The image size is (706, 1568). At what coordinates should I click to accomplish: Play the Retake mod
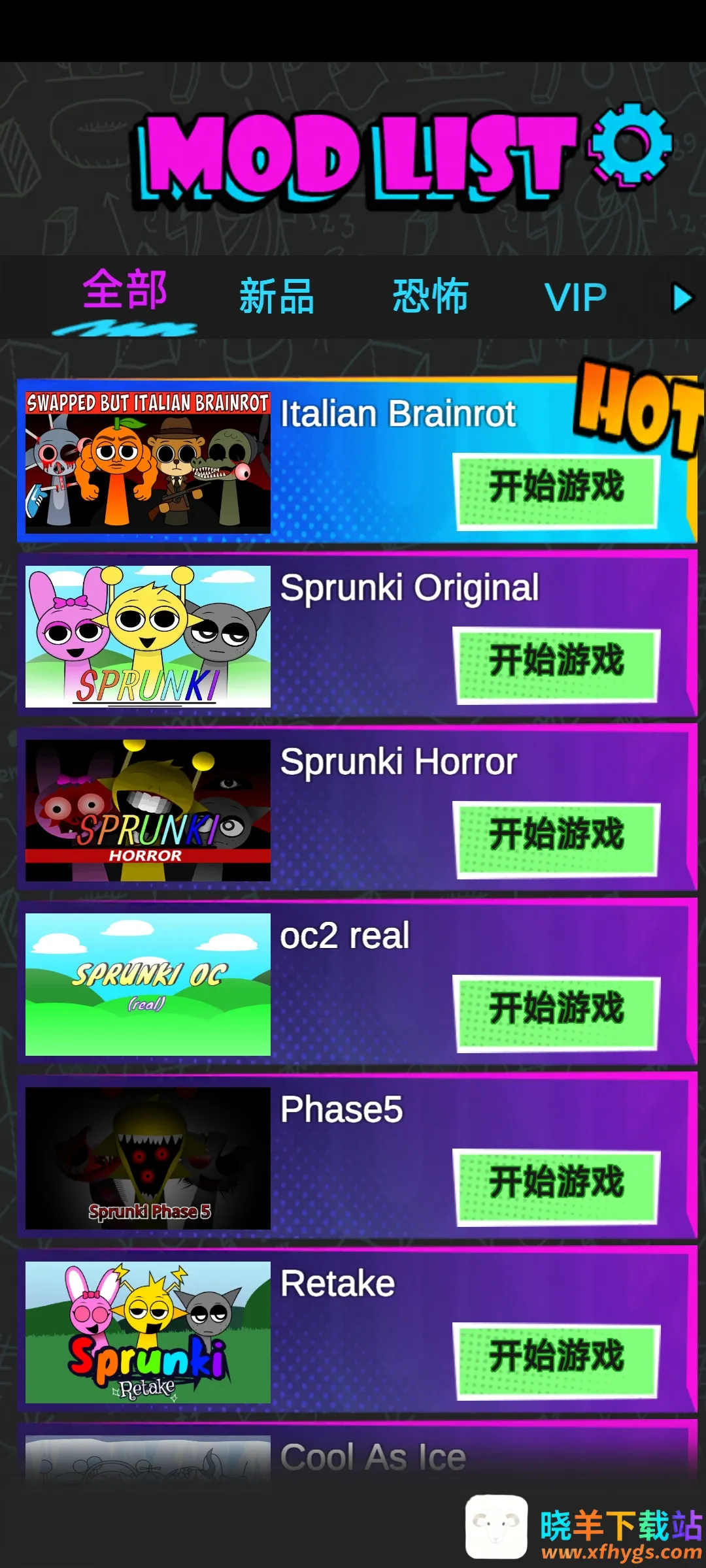pyautogui.click(x=557, y=1357)
